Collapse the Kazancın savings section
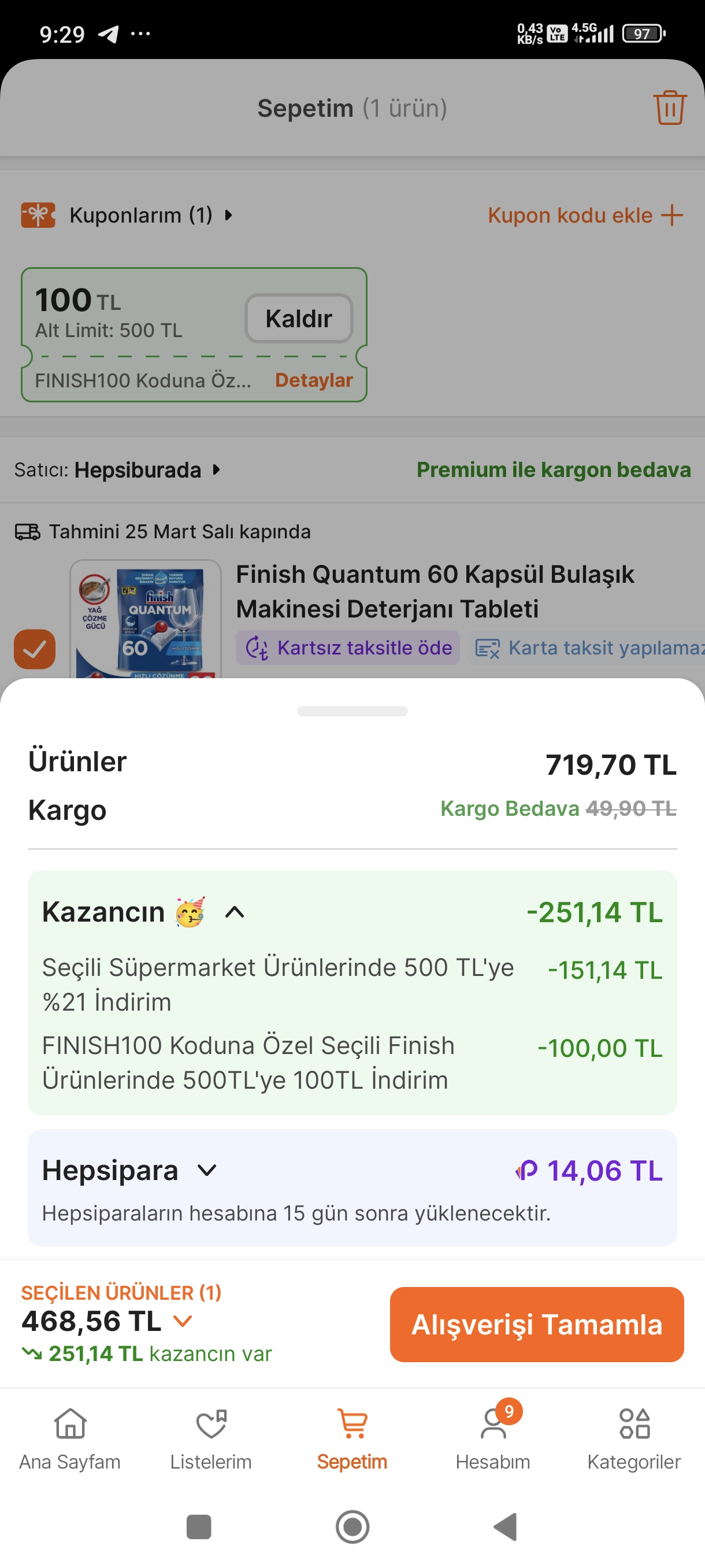Viewport: 705px width, 1568px height. pos(235,912)
